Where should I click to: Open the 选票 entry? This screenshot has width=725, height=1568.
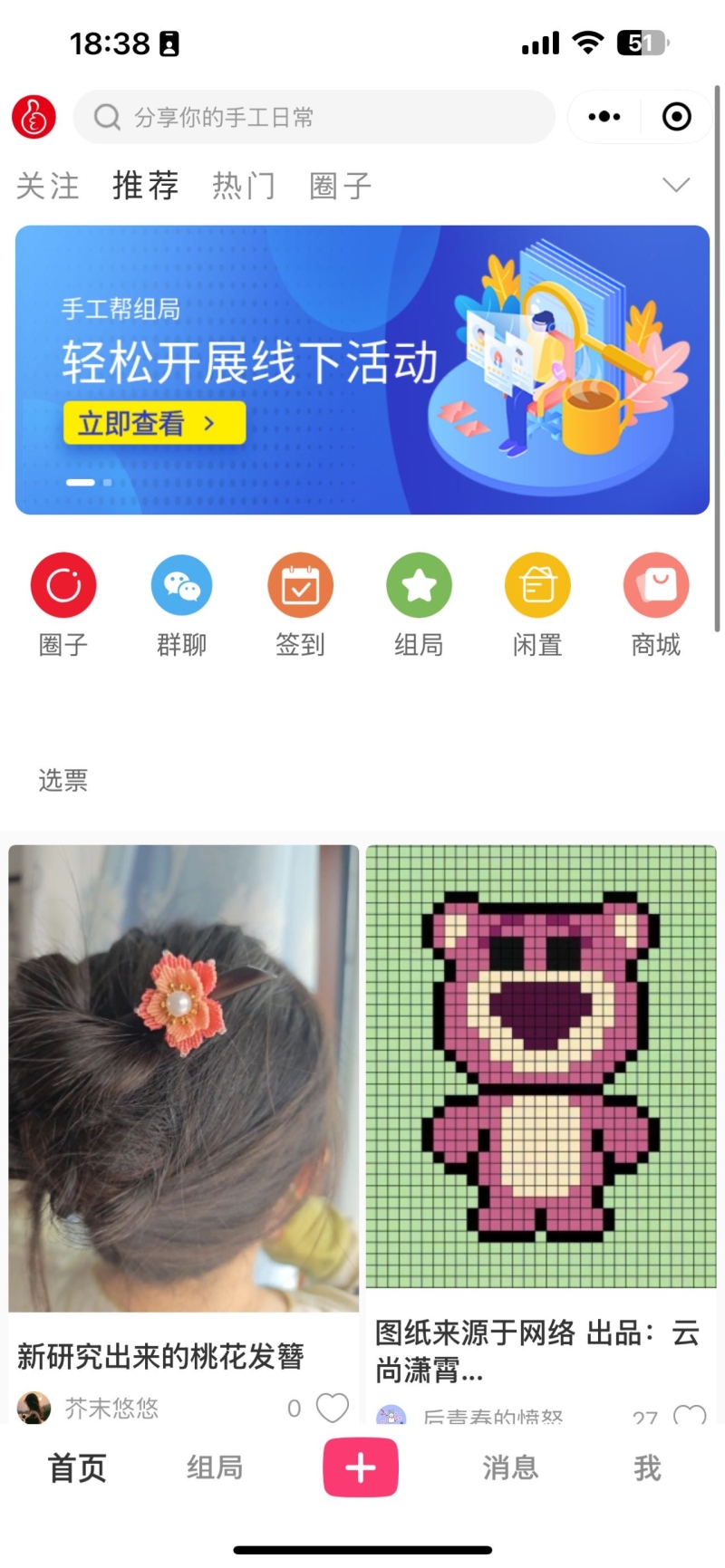point(63,780)
